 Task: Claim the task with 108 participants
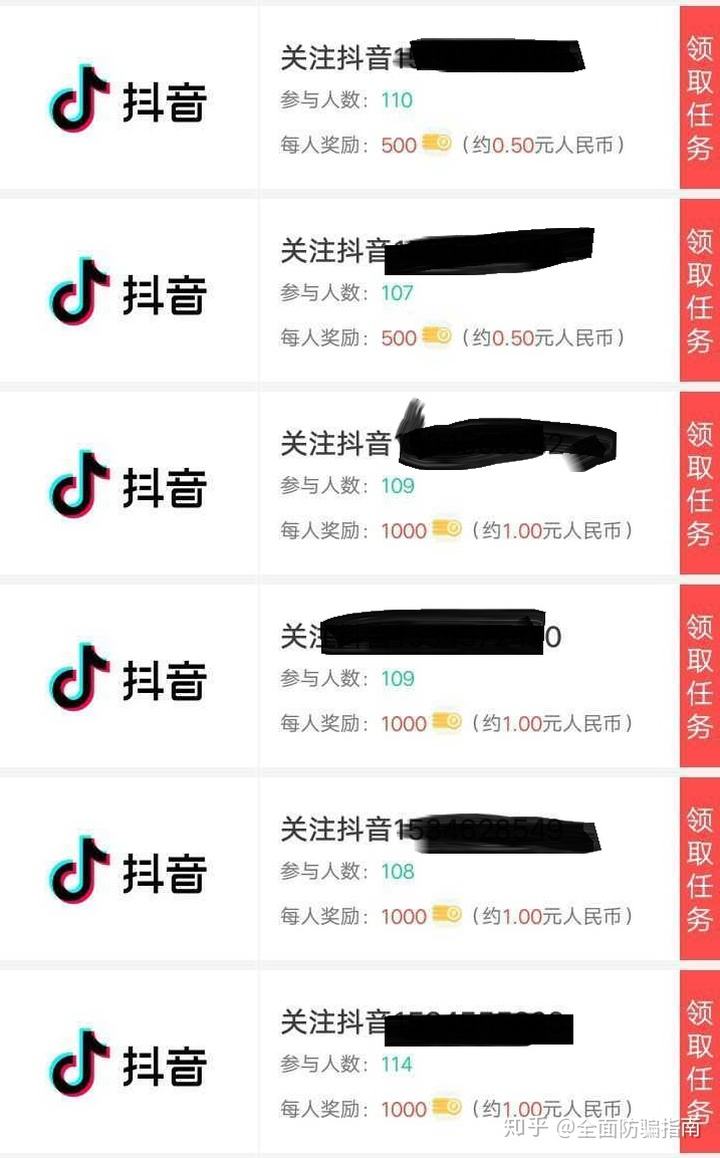[699, 868]
